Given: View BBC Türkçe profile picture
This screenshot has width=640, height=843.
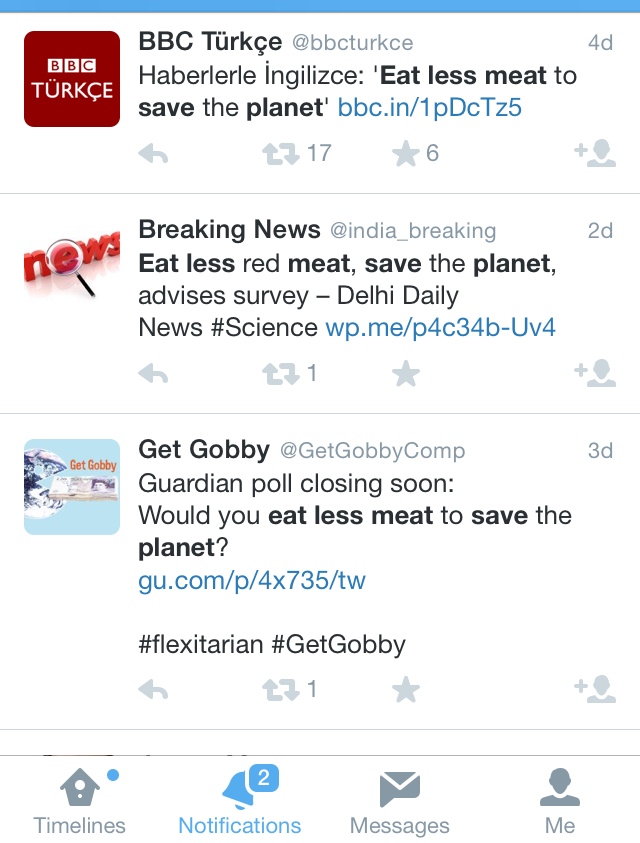Looking at the screenshot, I should tap(72, 79).
